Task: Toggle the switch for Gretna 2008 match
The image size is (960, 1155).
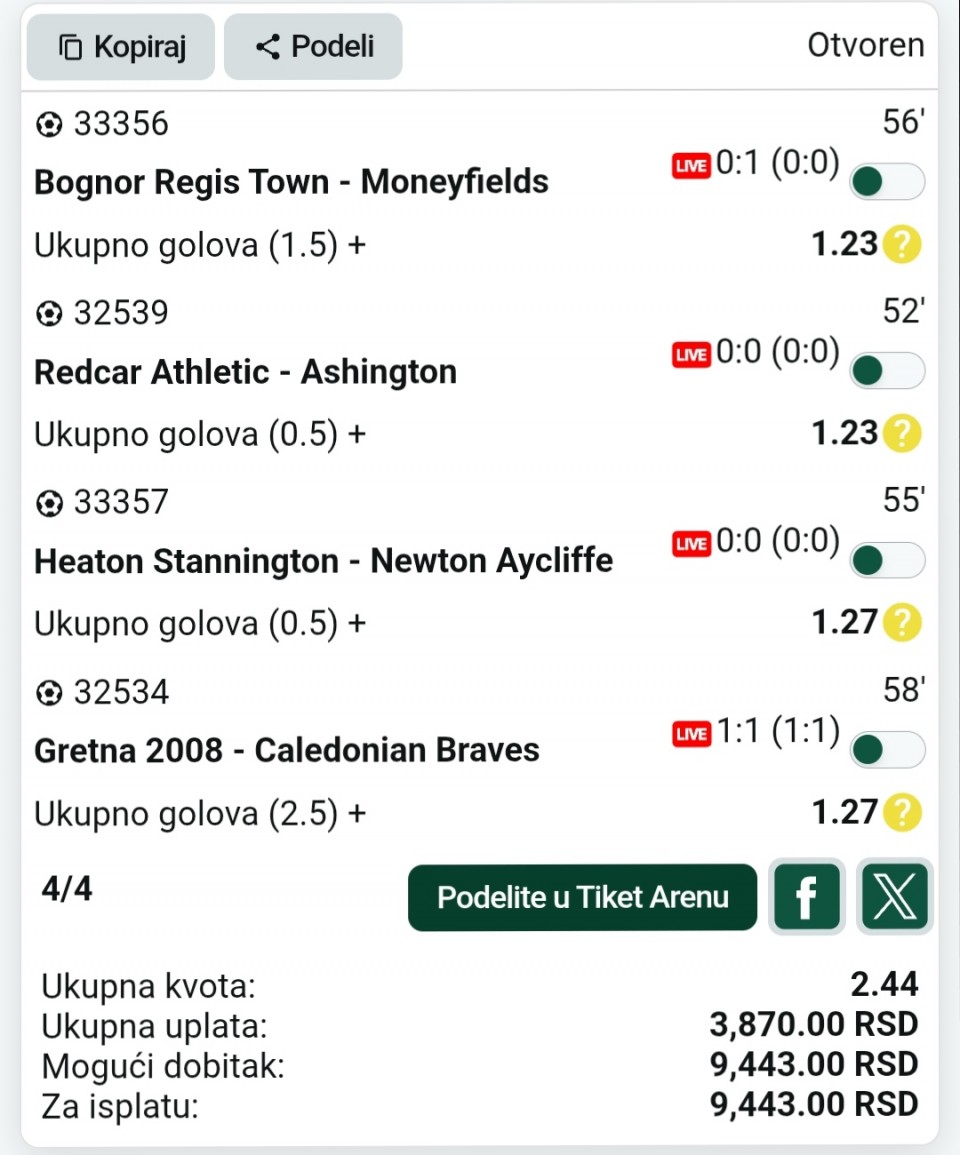Action: pos(886,750)
